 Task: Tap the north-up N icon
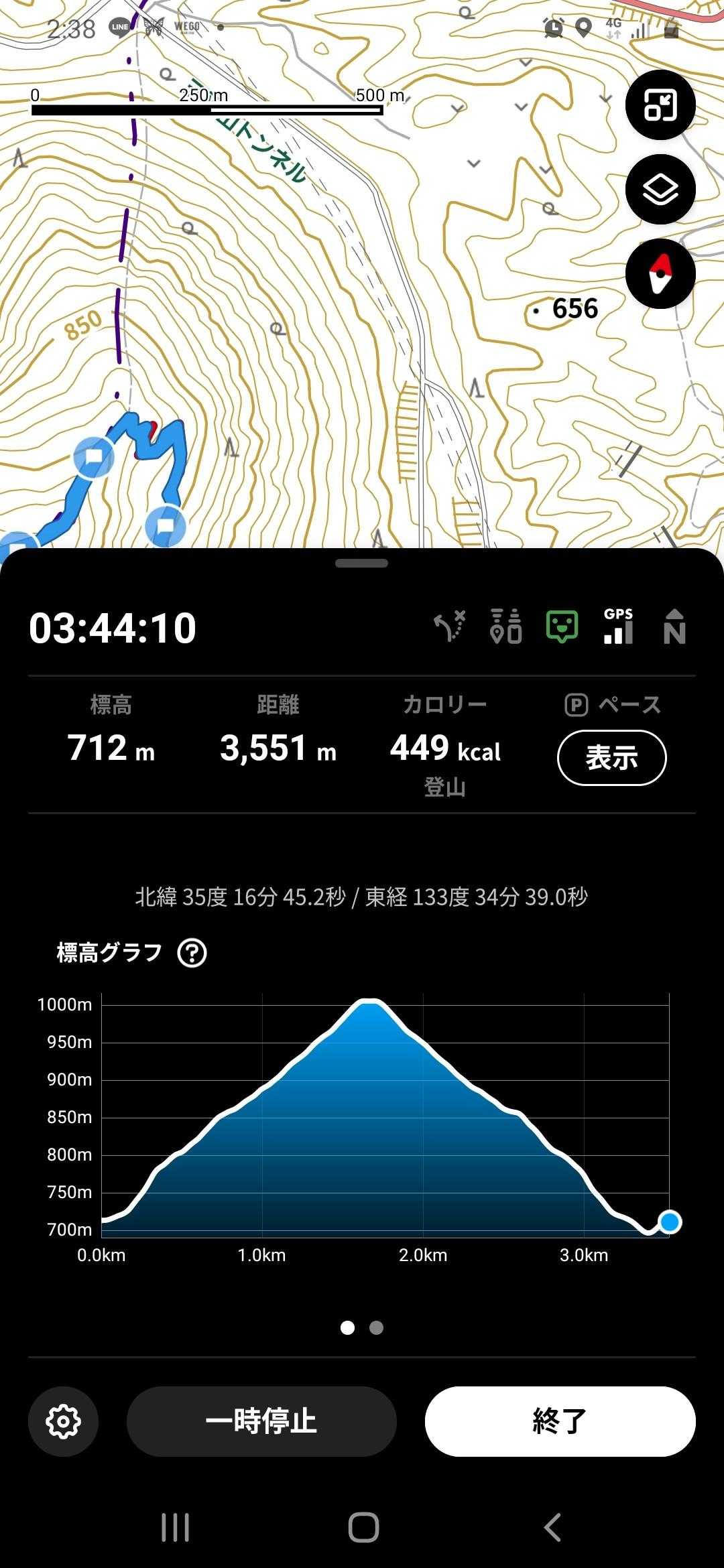point(674,627)
